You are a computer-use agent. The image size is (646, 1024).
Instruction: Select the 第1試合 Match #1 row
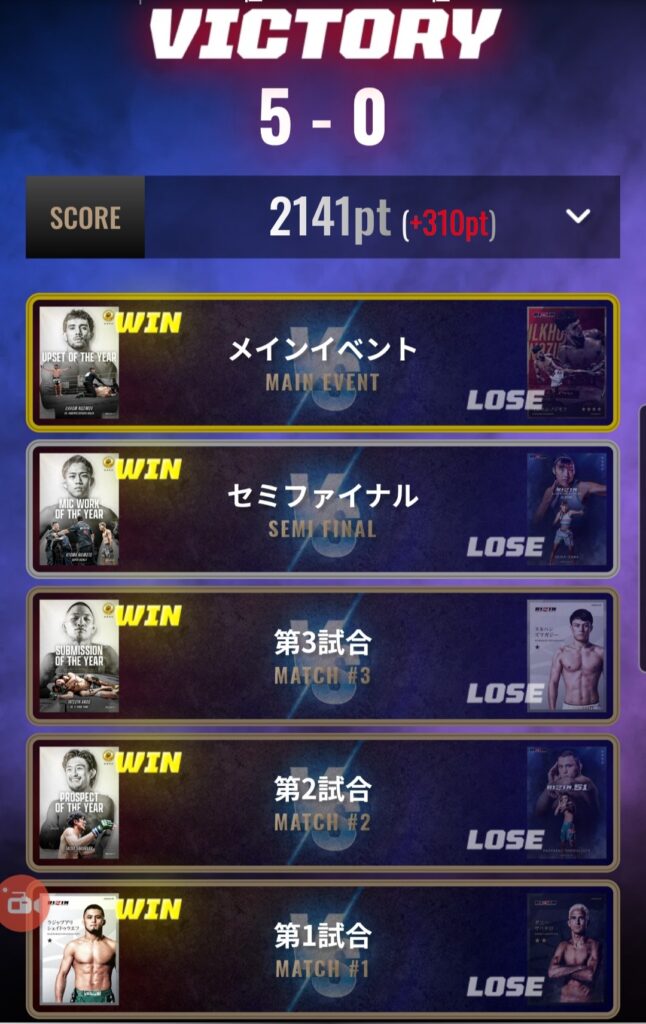coord(322,948)
